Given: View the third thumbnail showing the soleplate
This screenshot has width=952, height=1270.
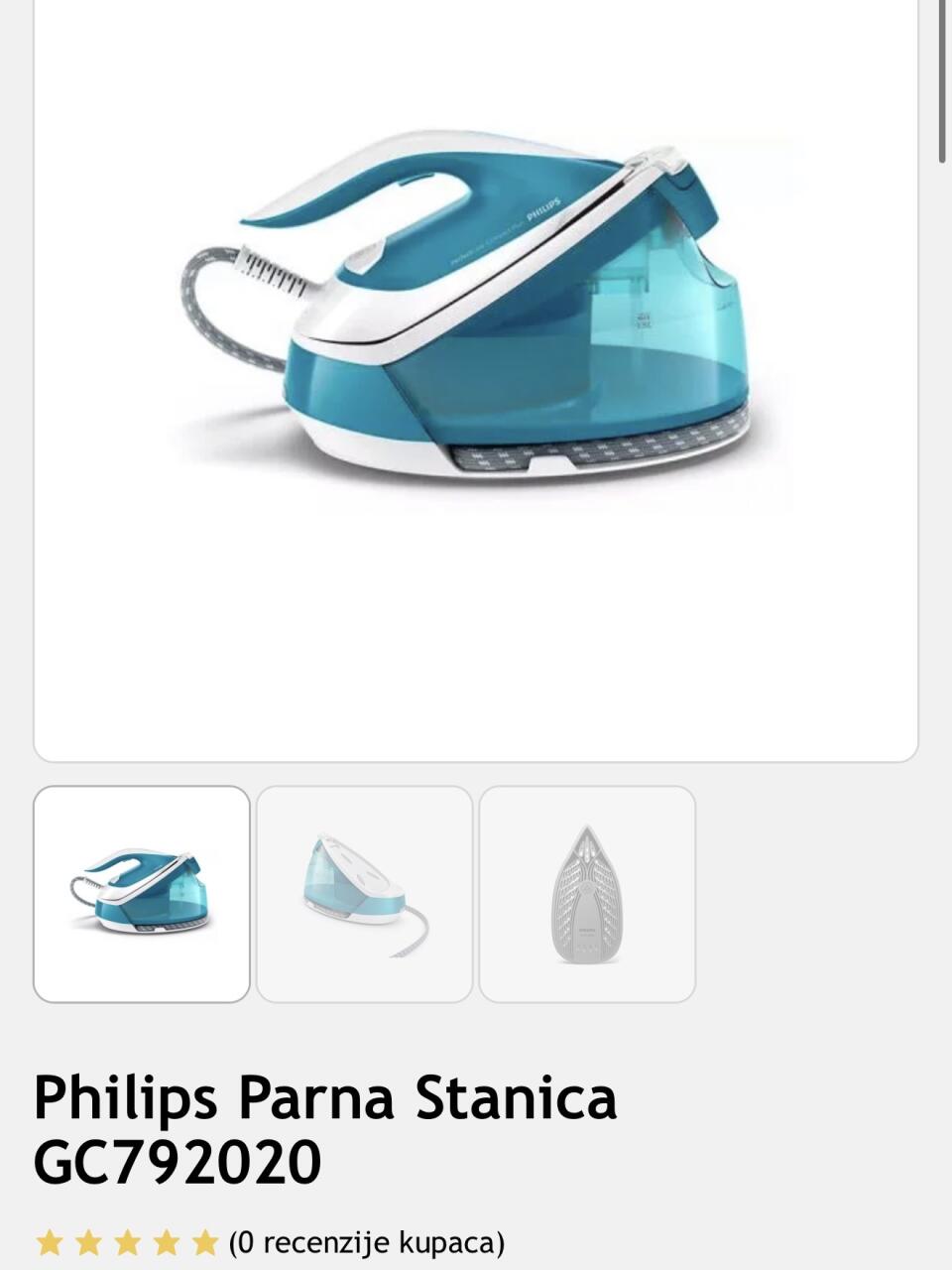Looking at the screenshot, I should 587,894.
